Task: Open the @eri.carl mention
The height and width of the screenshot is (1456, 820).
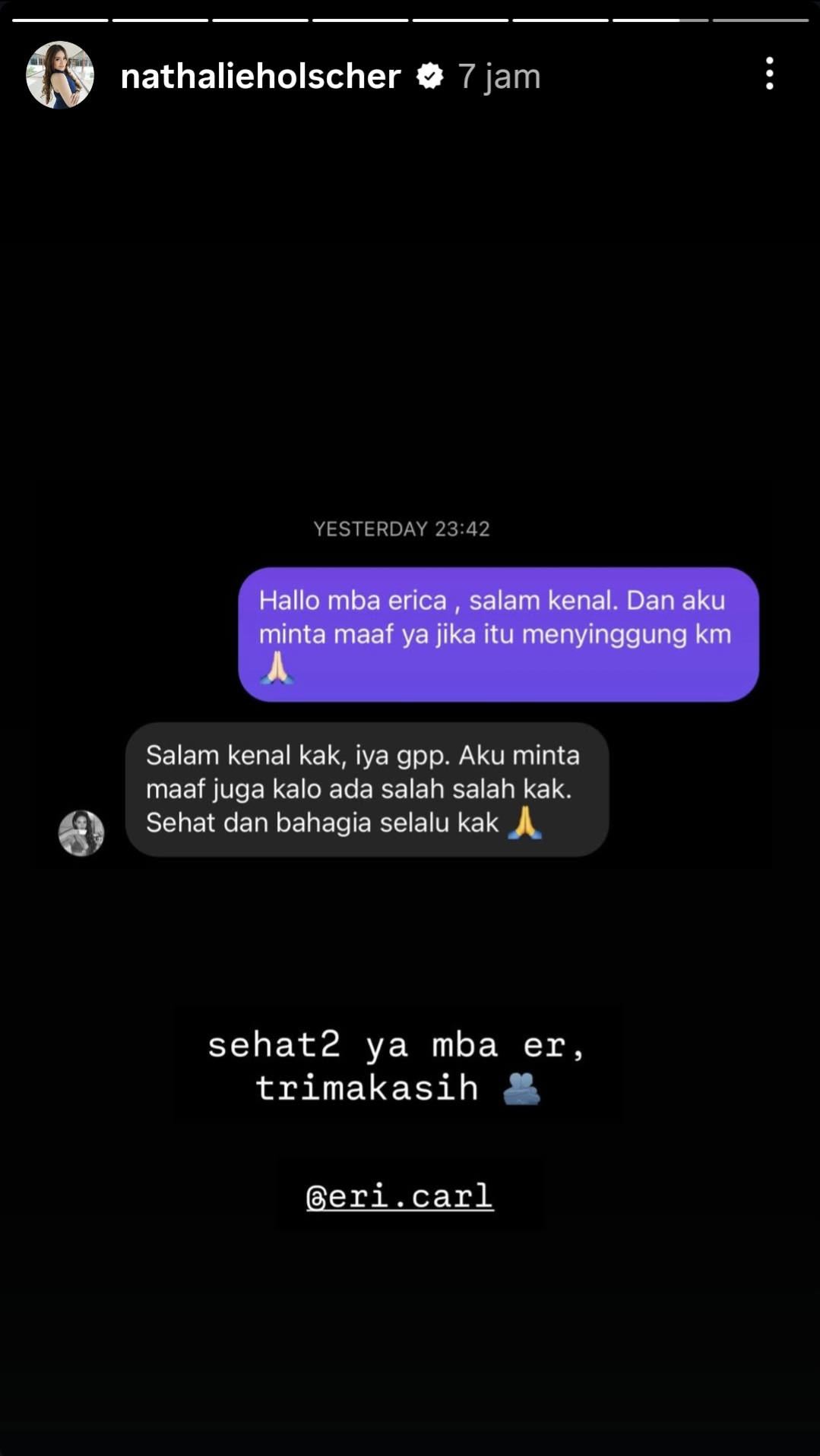Action: click(x=400, y=1196)
